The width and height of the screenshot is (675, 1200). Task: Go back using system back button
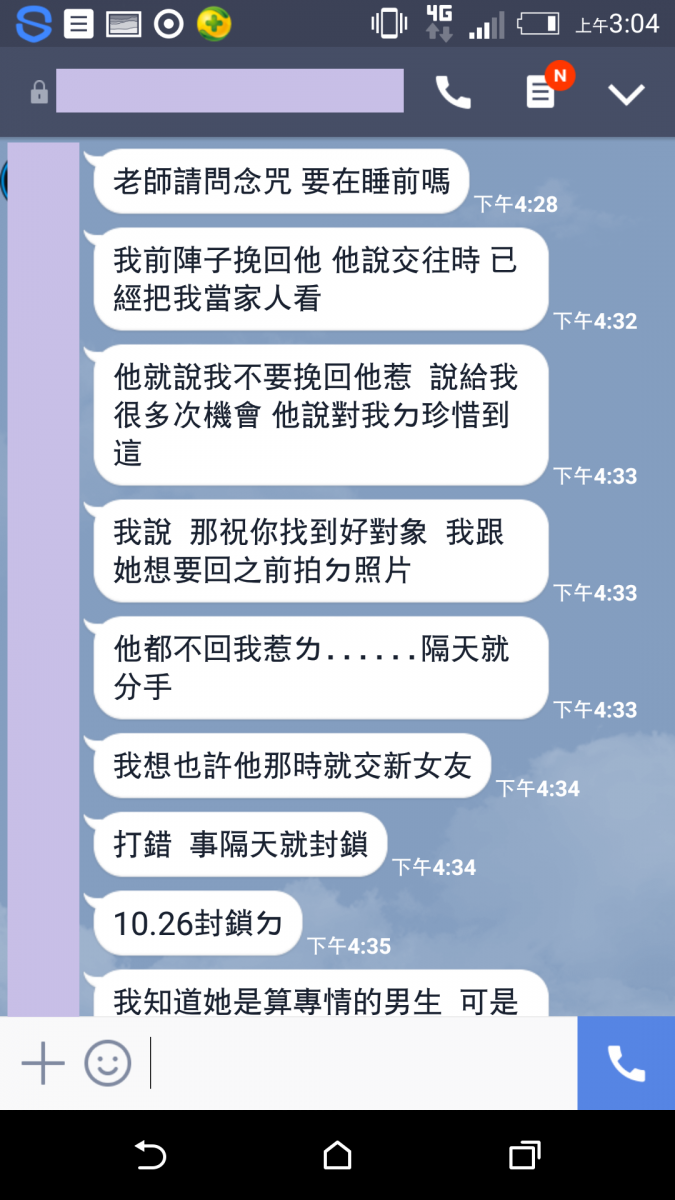[x=150, y=1156]
